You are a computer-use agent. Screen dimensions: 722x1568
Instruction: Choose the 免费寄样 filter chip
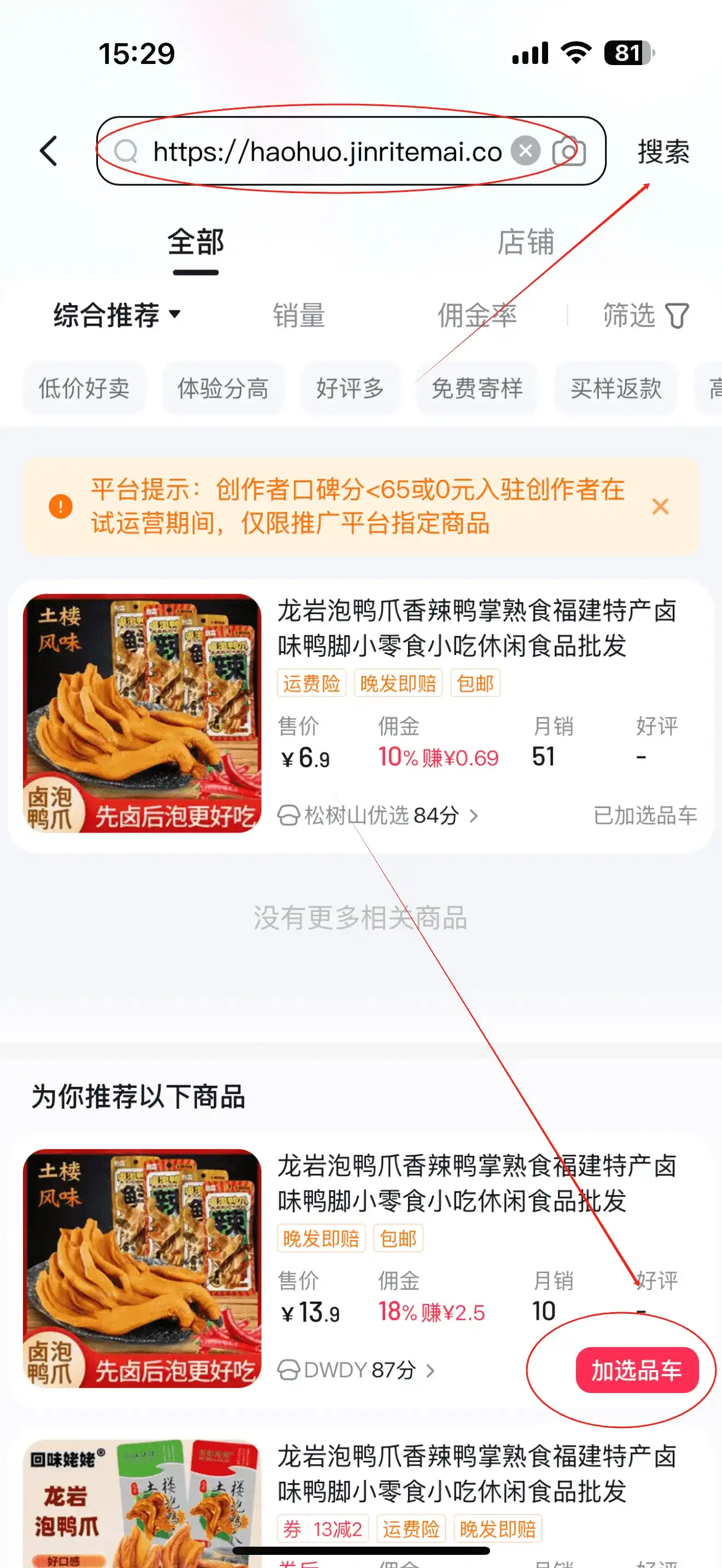click(476, 388)
